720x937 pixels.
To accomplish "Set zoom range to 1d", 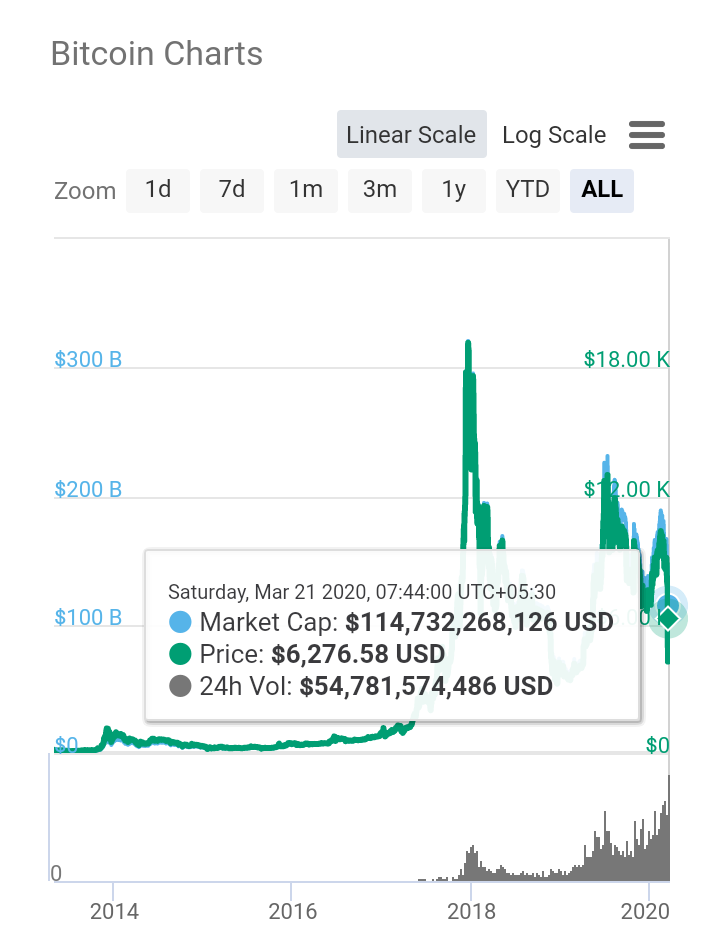I will (158, 190).
